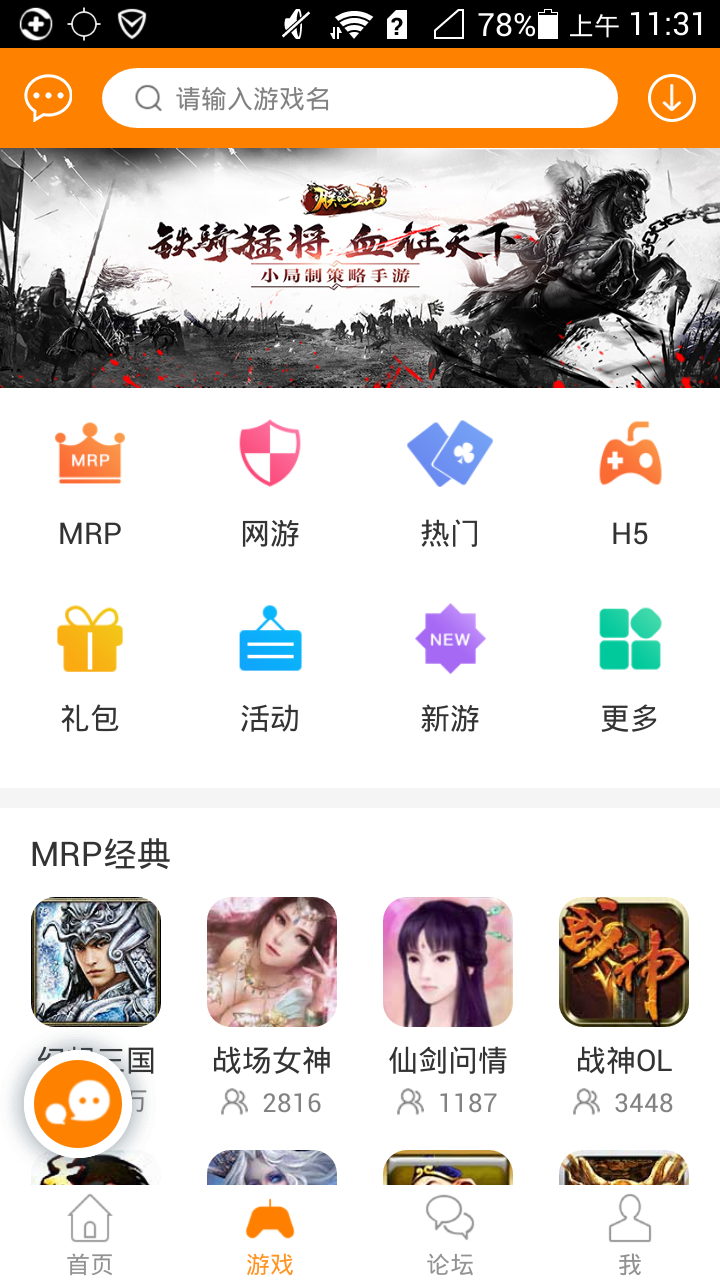
Task: Open the 新游 new games section
Action: pos(449,665)
